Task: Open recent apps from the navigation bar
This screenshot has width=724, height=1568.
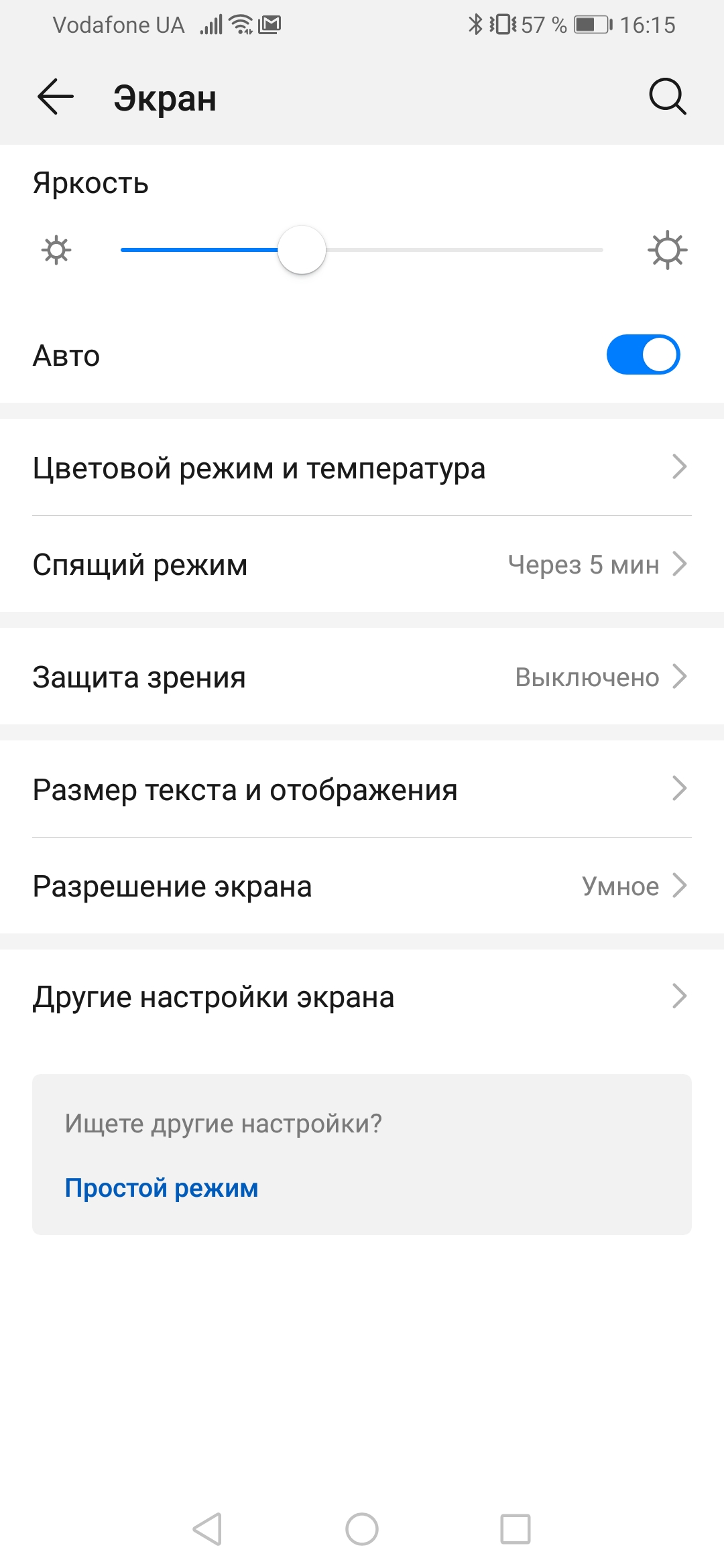Action: [515, 1529]
